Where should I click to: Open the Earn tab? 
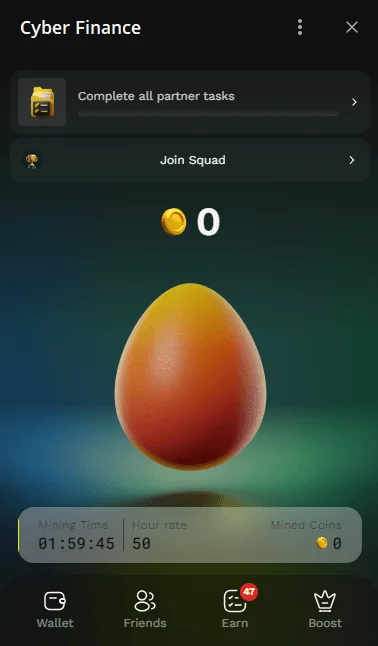coord(235,609)
